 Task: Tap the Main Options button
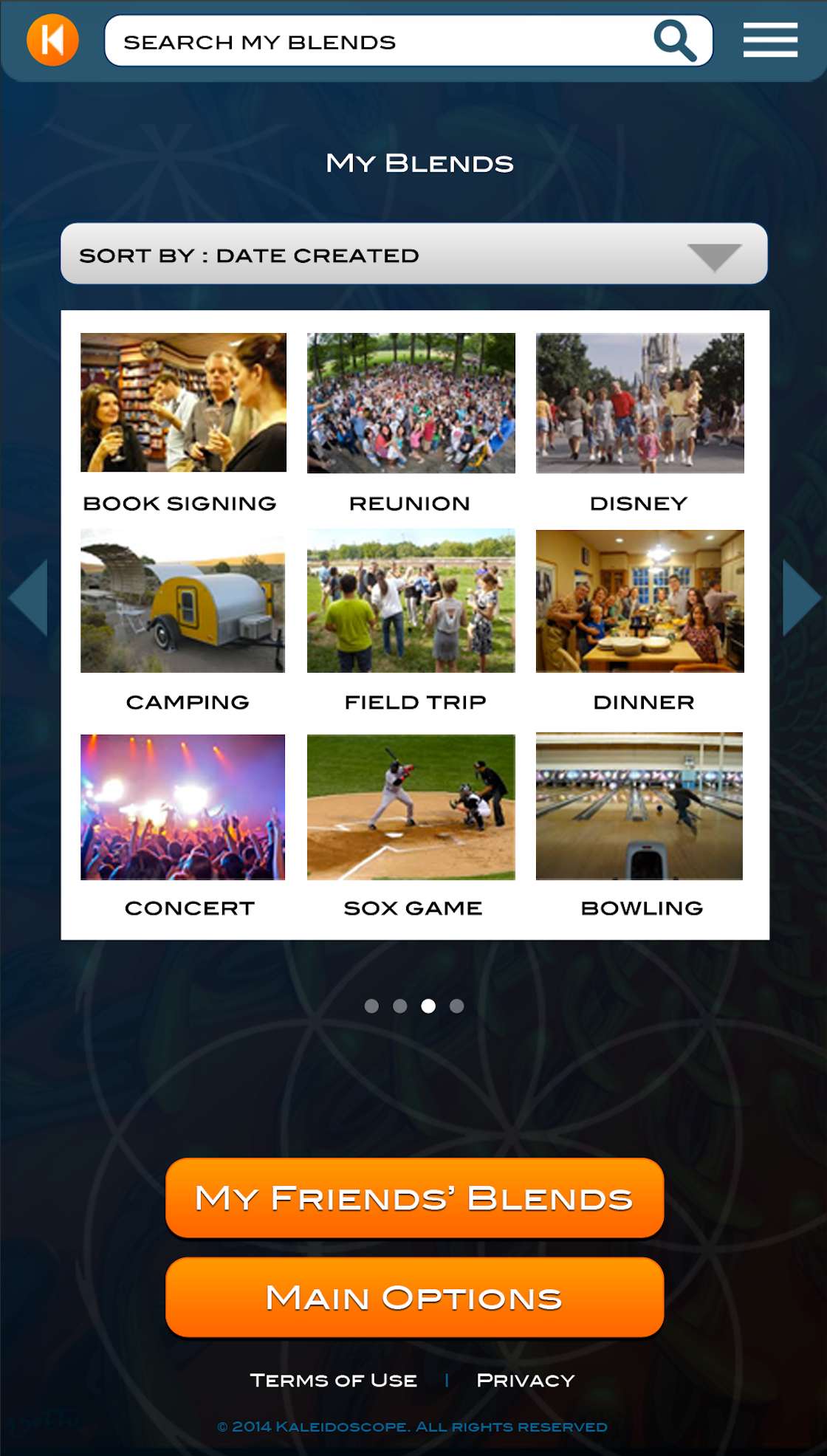pyautogui.click(x=414, y=1297)
